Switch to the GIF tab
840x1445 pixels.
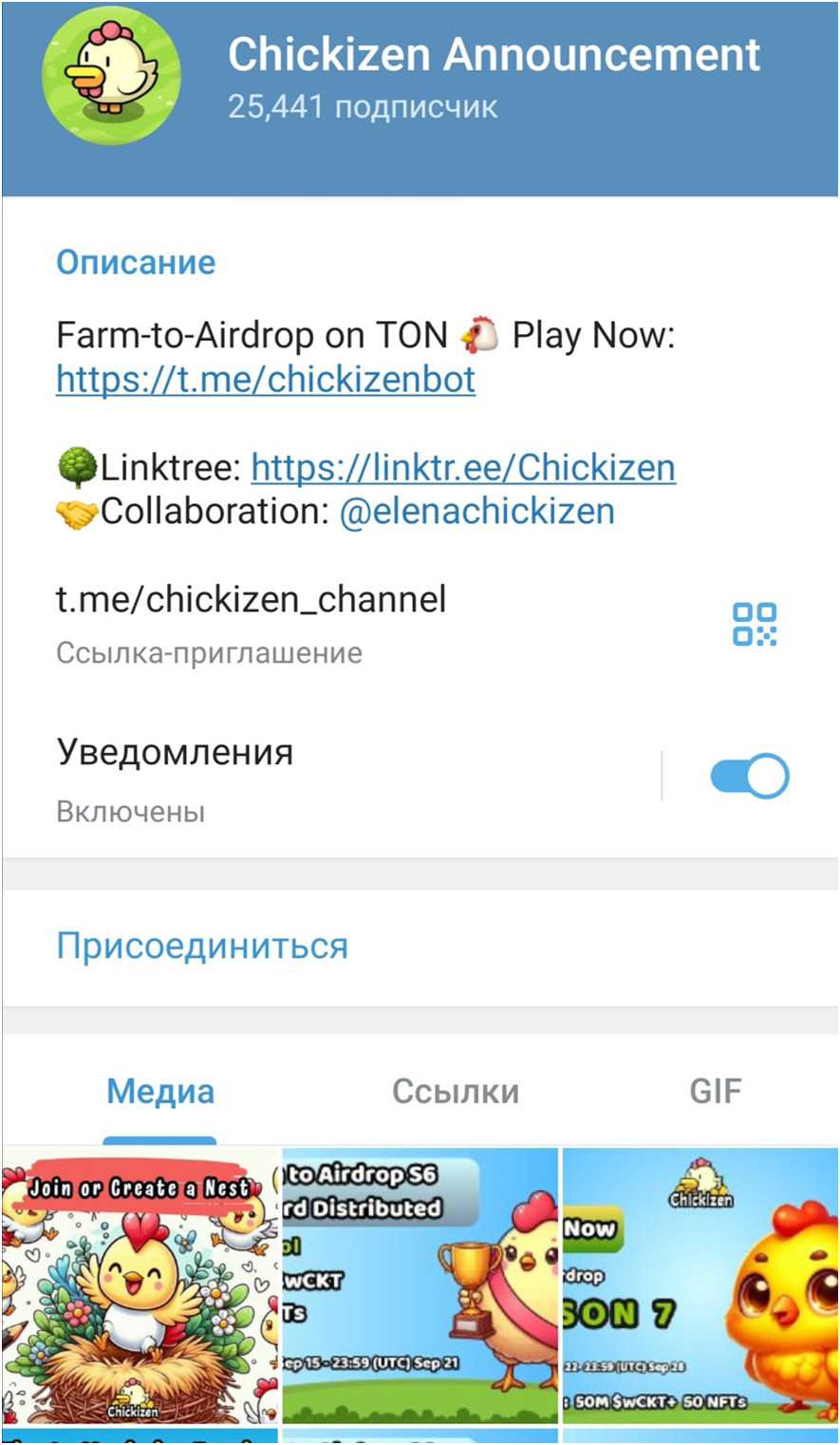click(x=715, y=1092)
